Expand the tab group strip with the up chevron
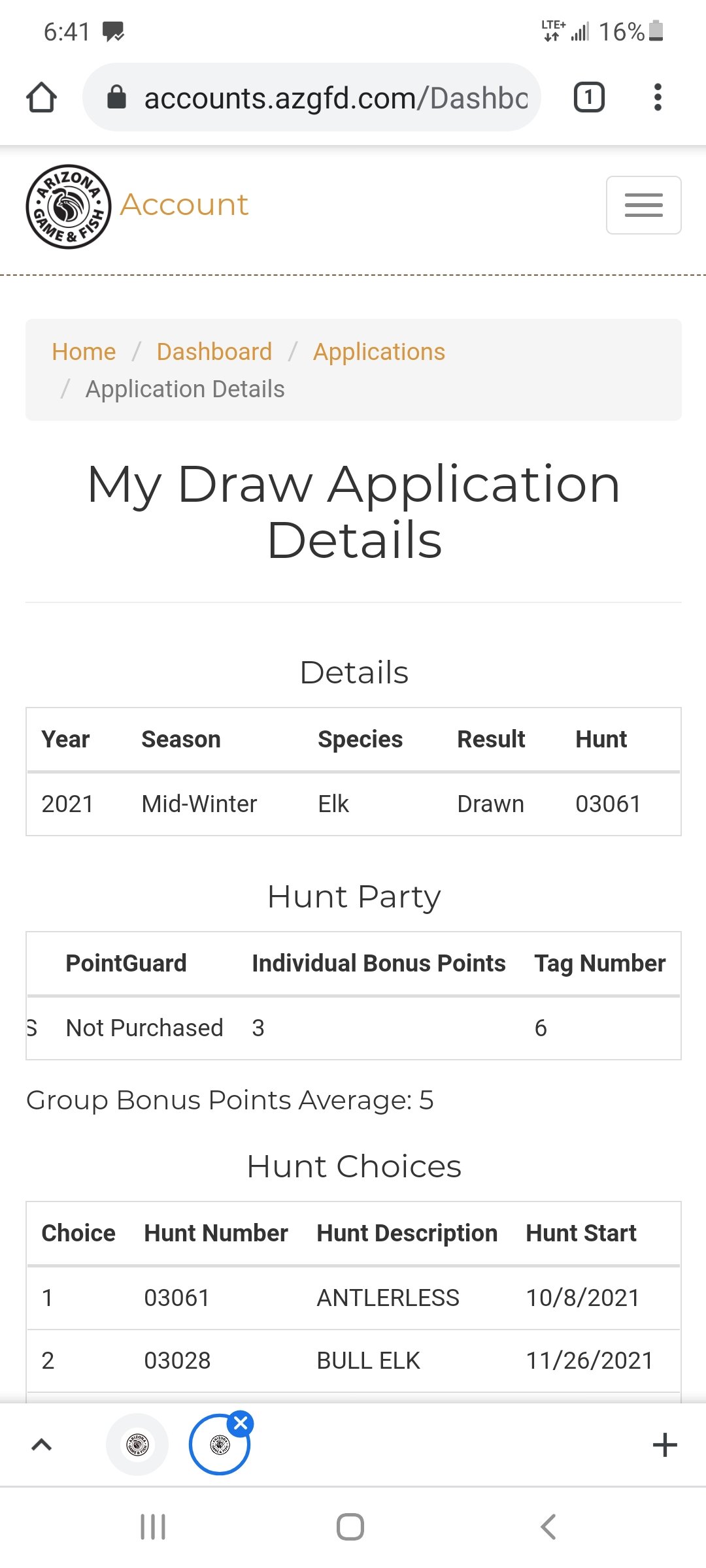This screenshot has width=706, height=1568. [41, 1445]
